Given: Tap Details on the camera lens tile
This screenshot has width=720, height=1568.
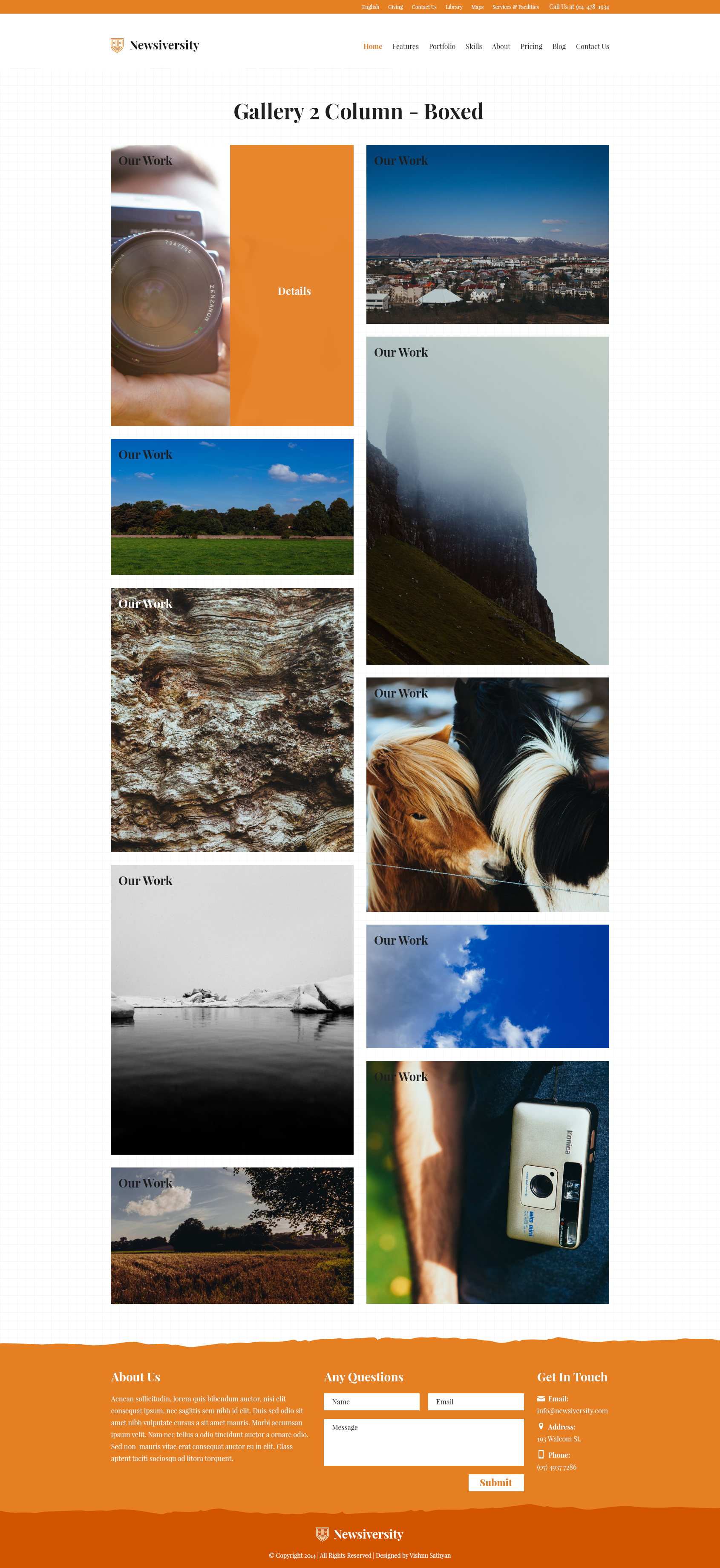Looking at the screenshot, I should [294, 291].
